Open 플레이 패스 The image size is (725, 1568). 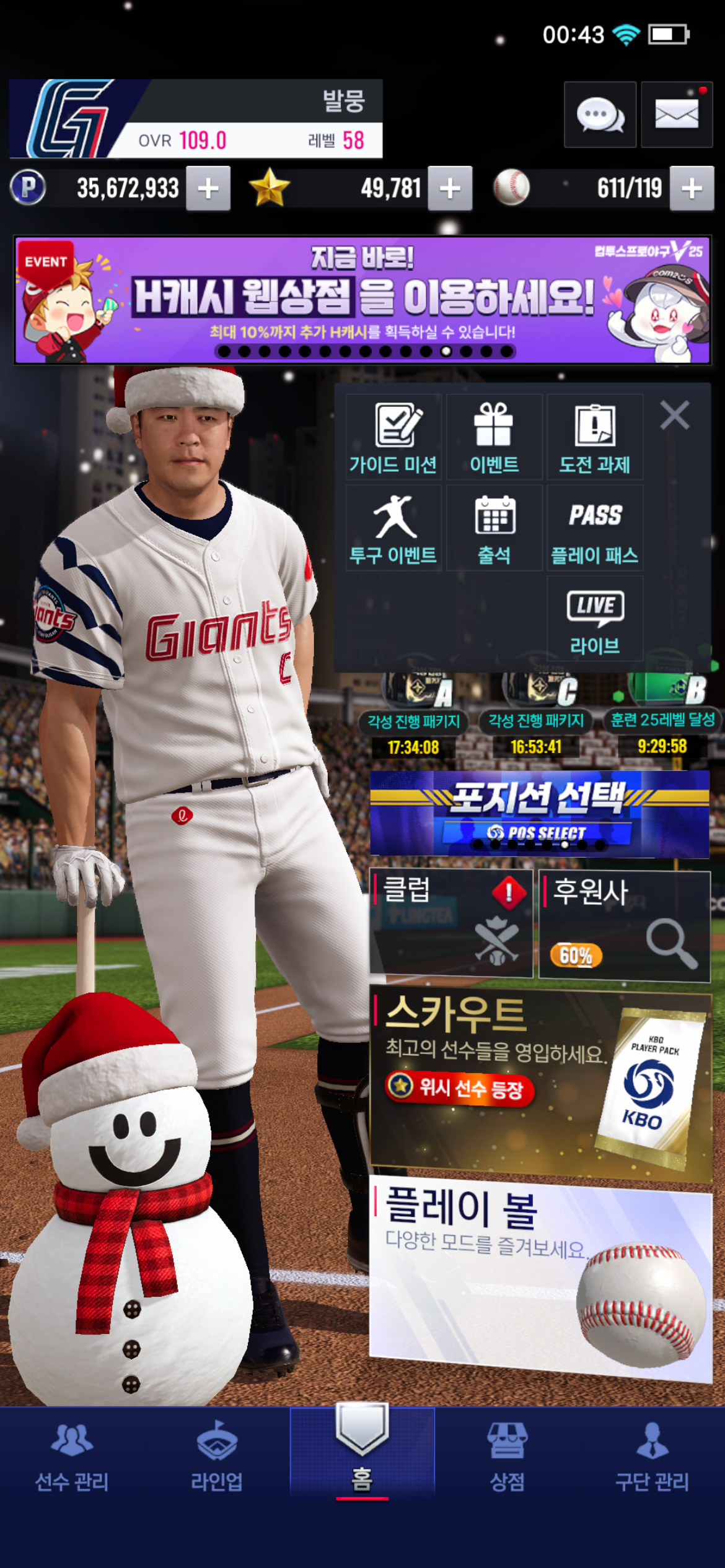tap(595, 529)
